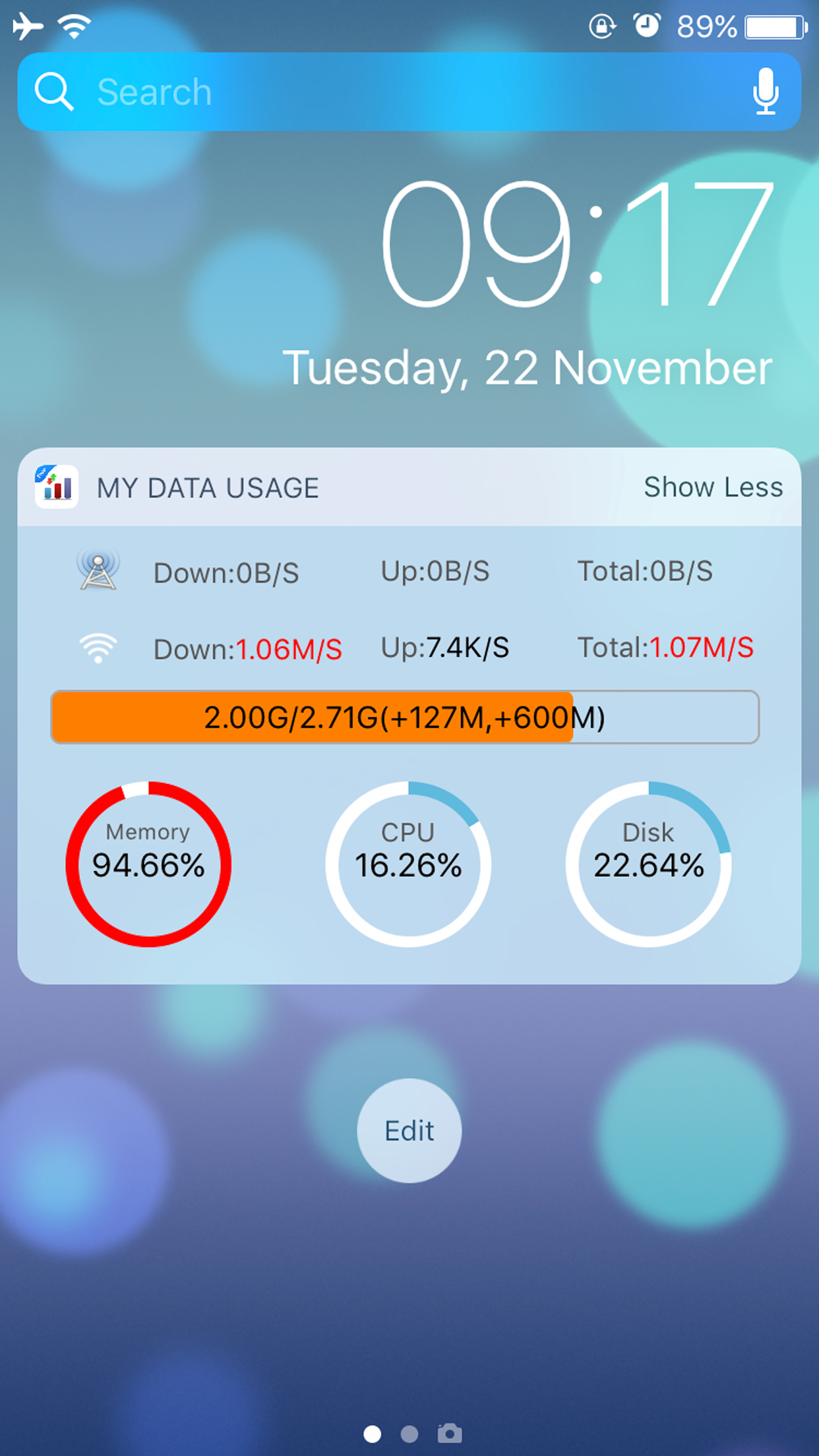819x1456 pixels.
Task: Collapse widget with Show Less
Action: [713, 487]
